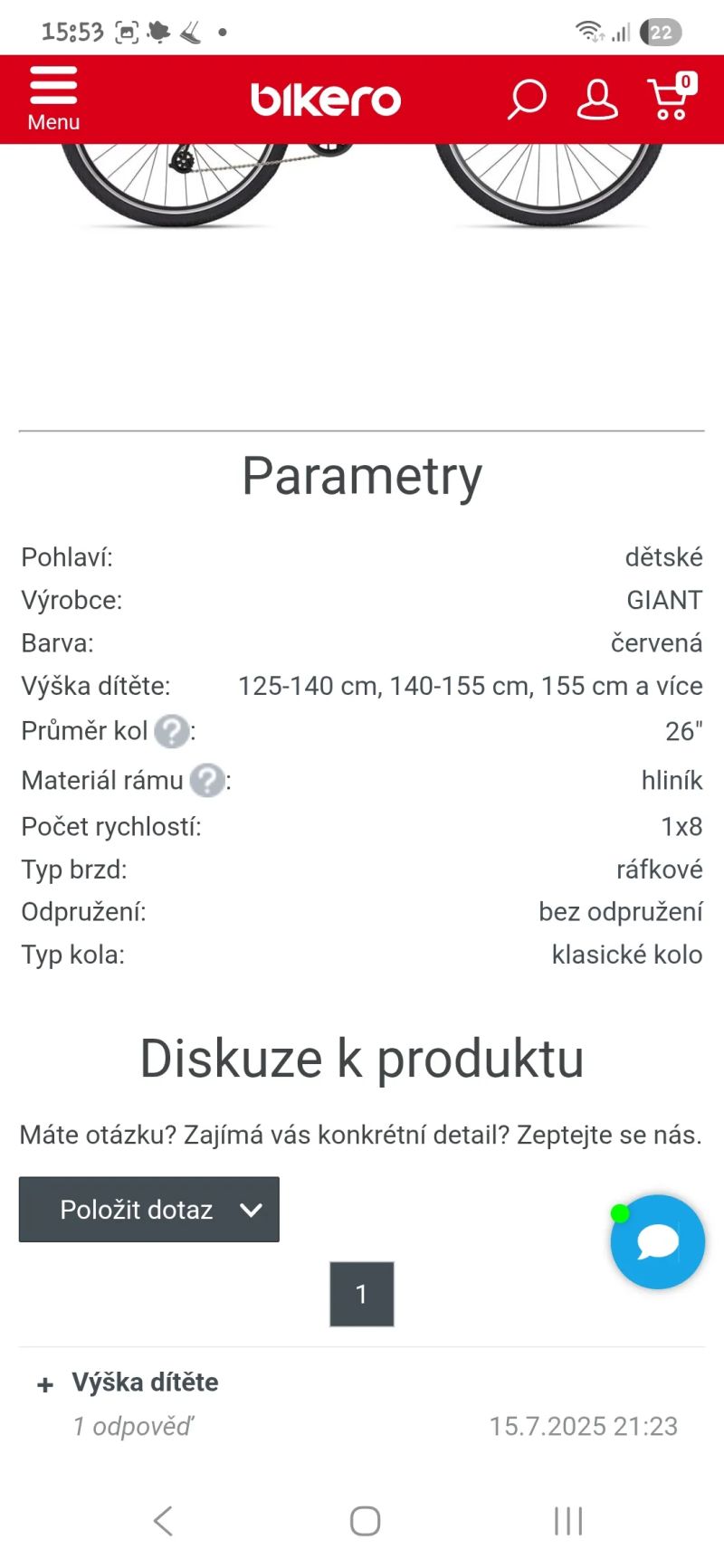Open the shopping cart
This screenshot has width=724, height=1568.
(672, 98)
